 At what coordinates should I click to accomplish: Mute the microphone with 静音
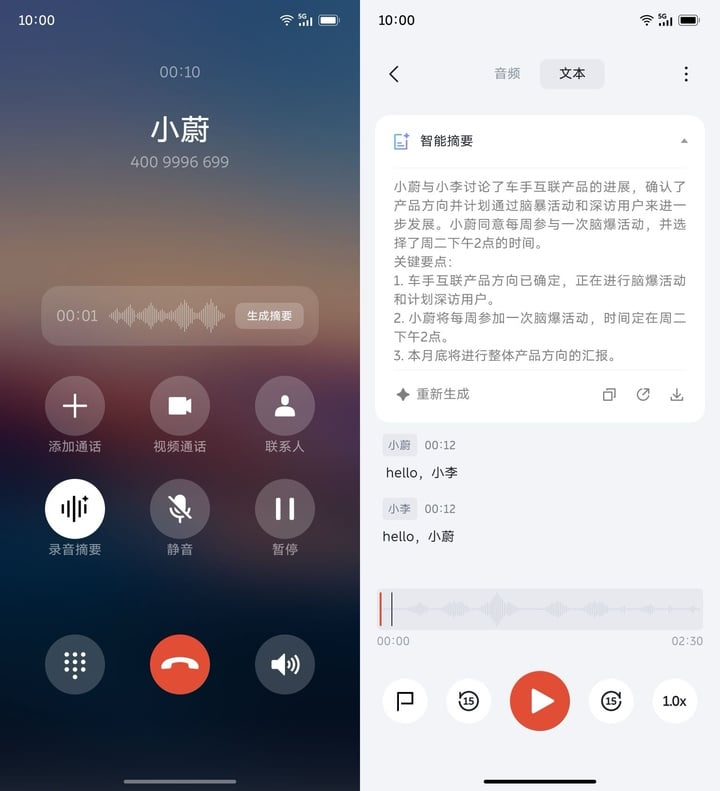(x=180, y=508)
